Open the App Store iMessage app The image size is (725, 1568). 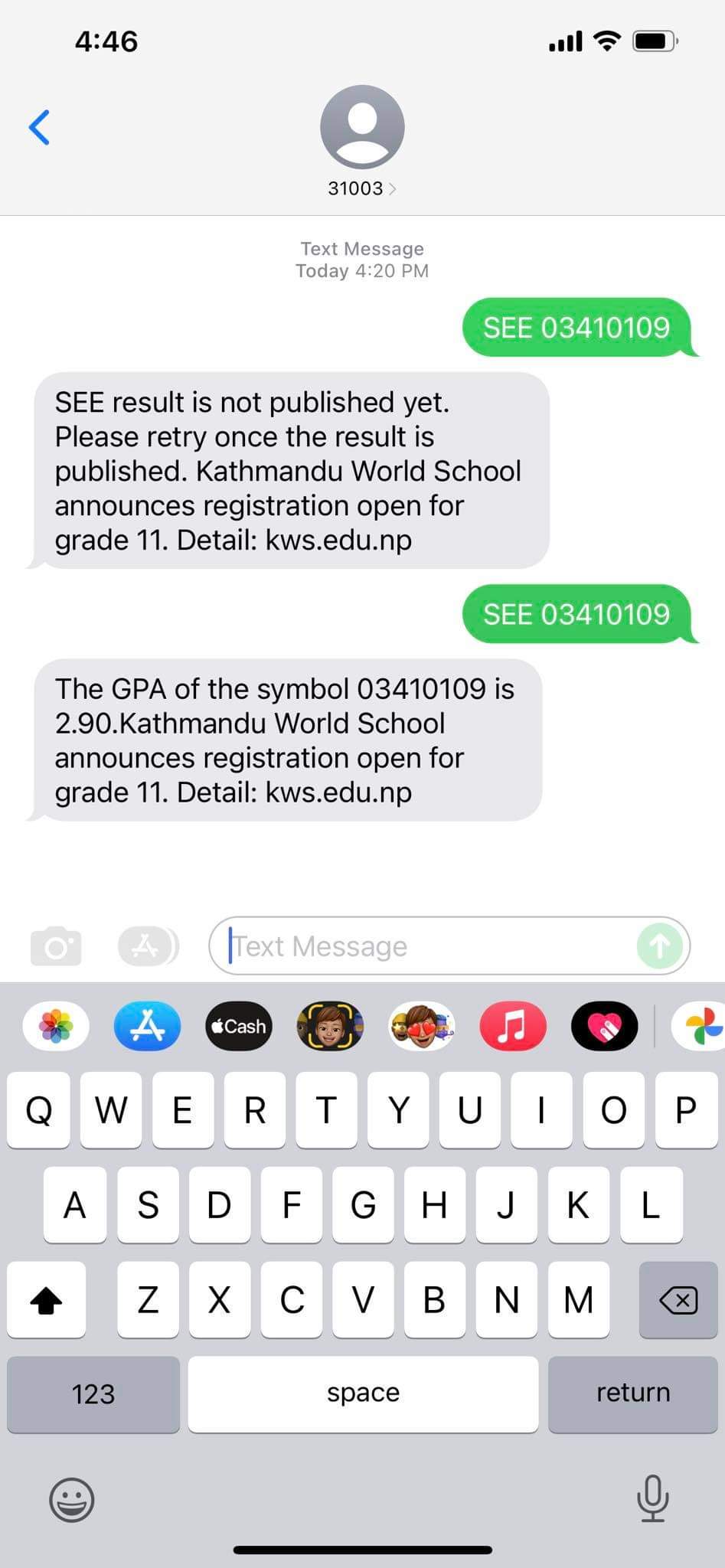[147, 1026]
